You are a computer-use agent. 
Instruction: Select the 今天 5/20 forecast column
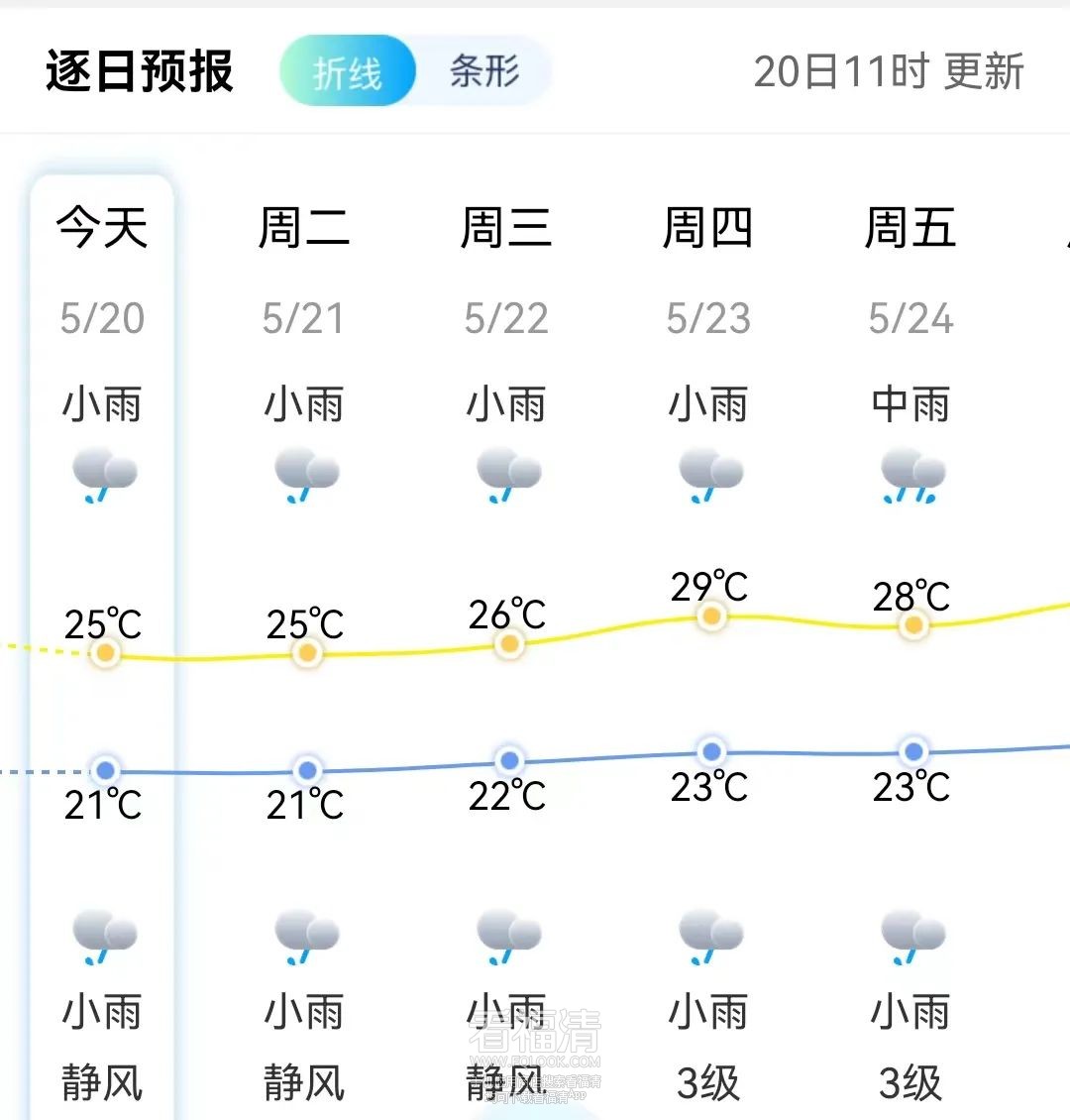102,268
